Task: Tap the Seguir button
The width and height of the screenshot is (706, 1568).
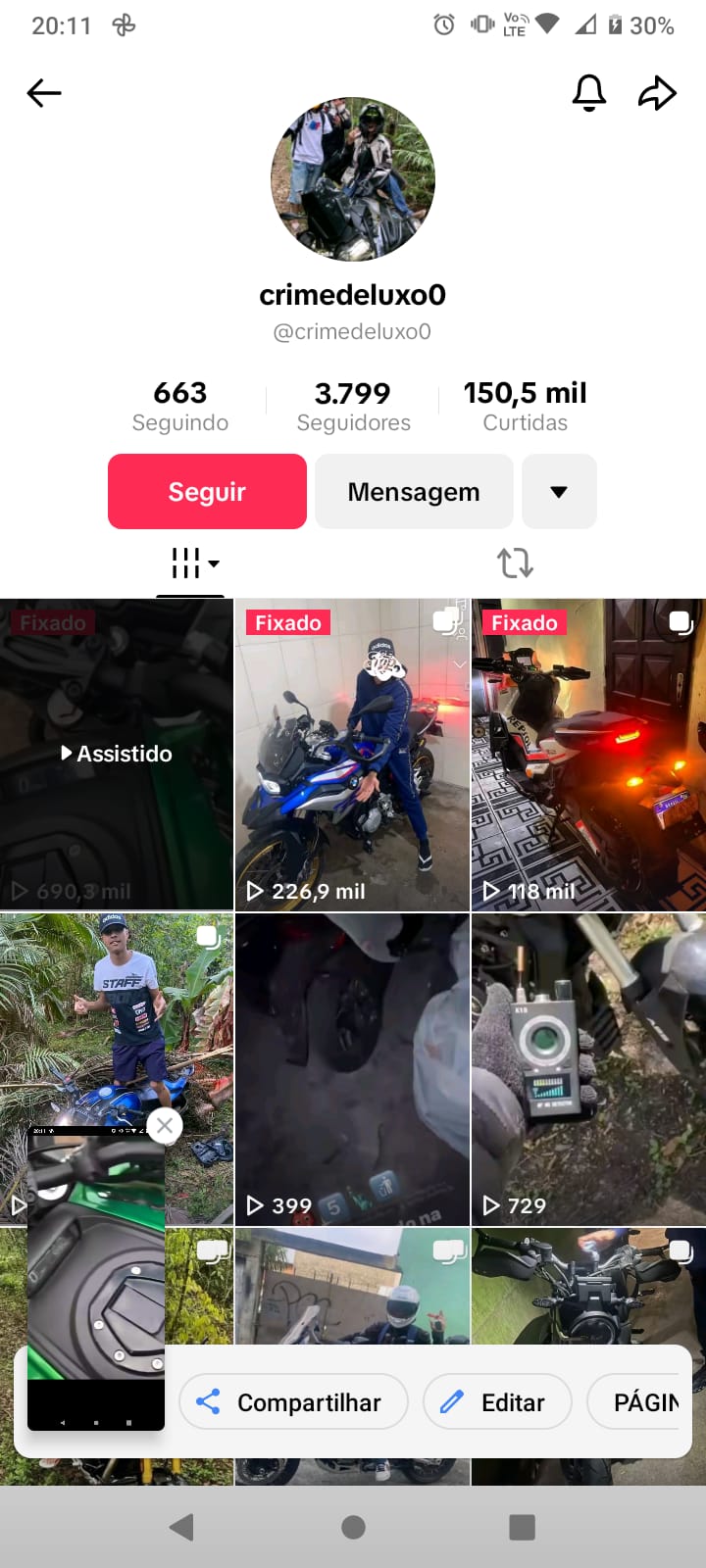Action: click(x=207, y=492)
